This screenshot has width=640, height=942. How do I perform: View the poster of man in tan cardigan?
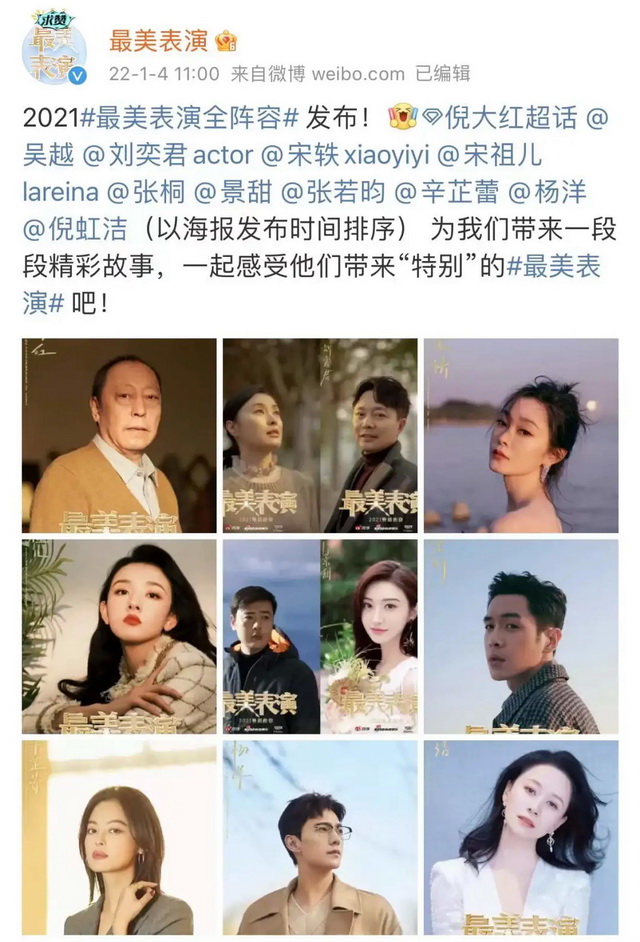pyautogui.click(x=119, y=435)
